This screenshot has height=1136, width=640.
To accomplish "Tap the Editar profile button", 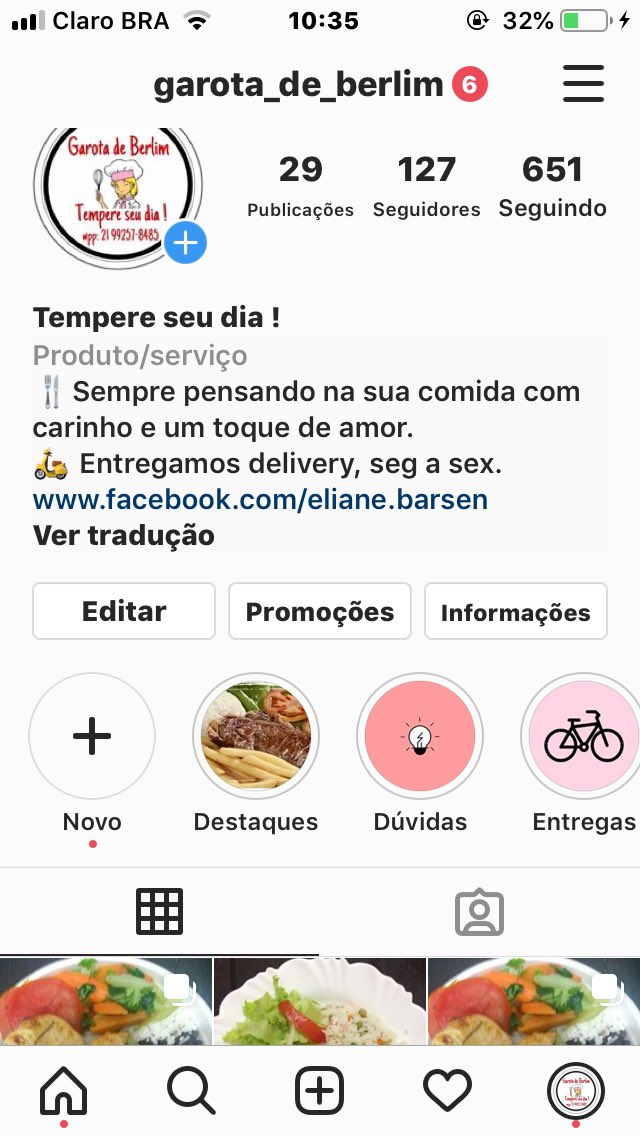I will click(124, 611).
